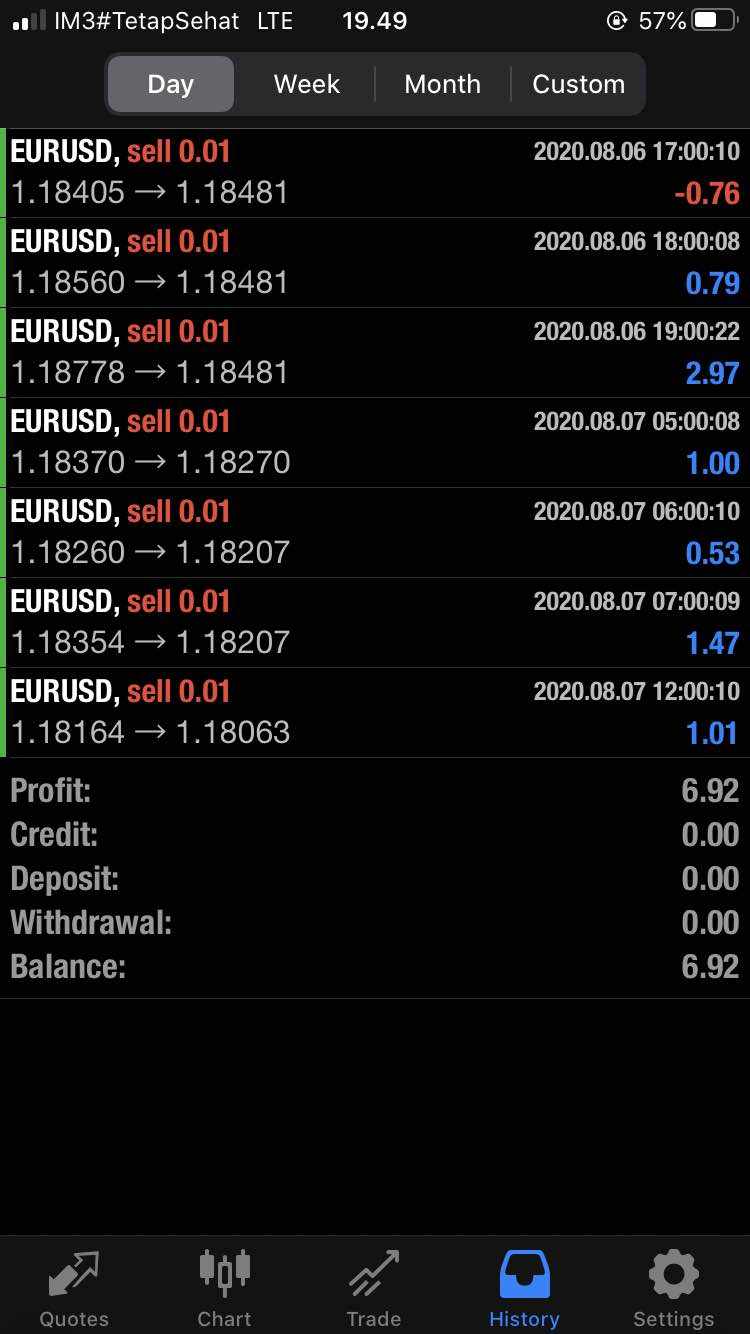
Task: Show details of trade at 2020.08.07 05:00:08
Action: click(x=375, y=443)
